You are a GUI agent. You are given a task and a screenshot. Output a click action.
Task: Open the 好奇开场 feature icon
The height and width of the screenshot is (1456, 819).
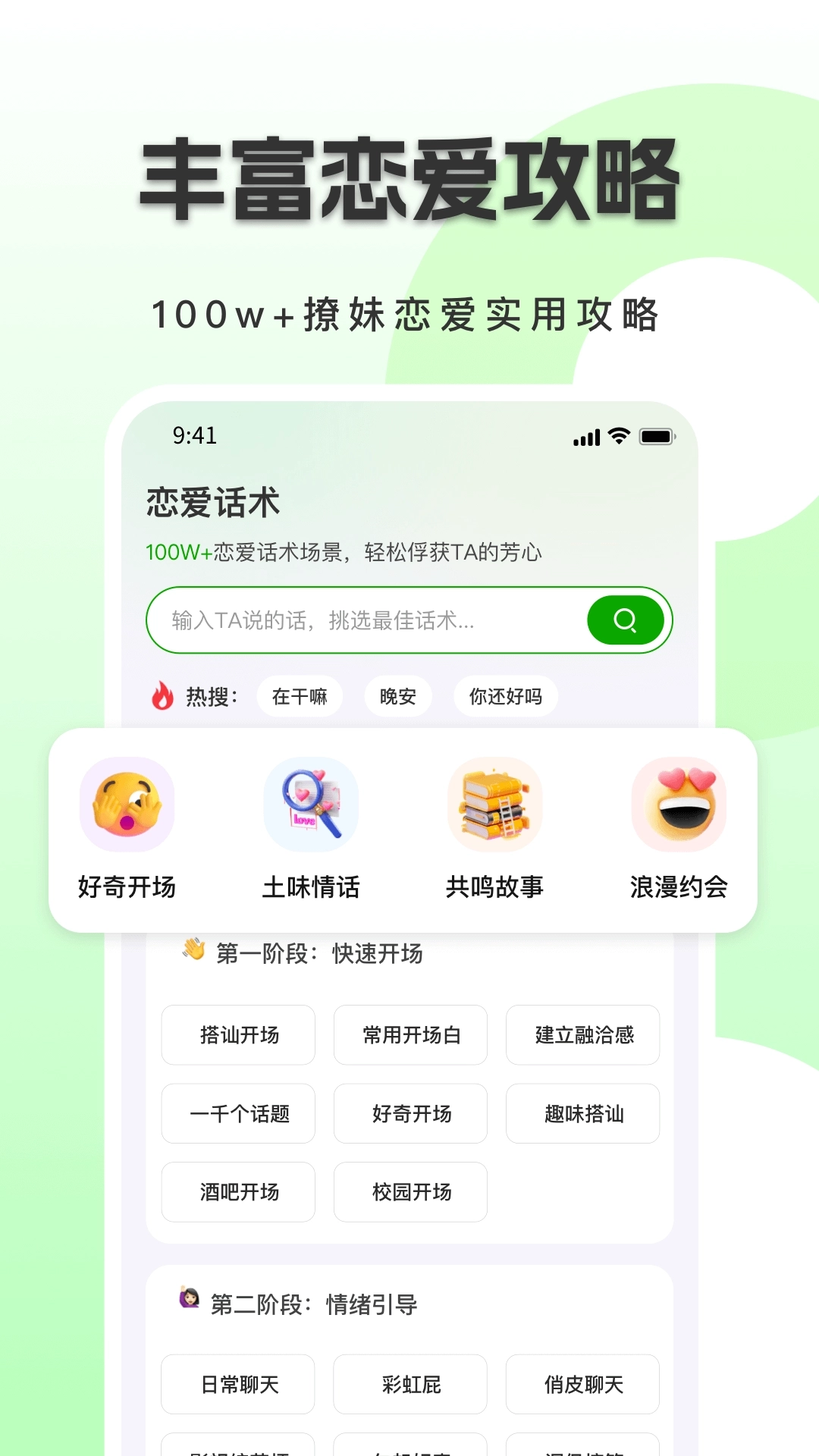(x=127, y=804)
